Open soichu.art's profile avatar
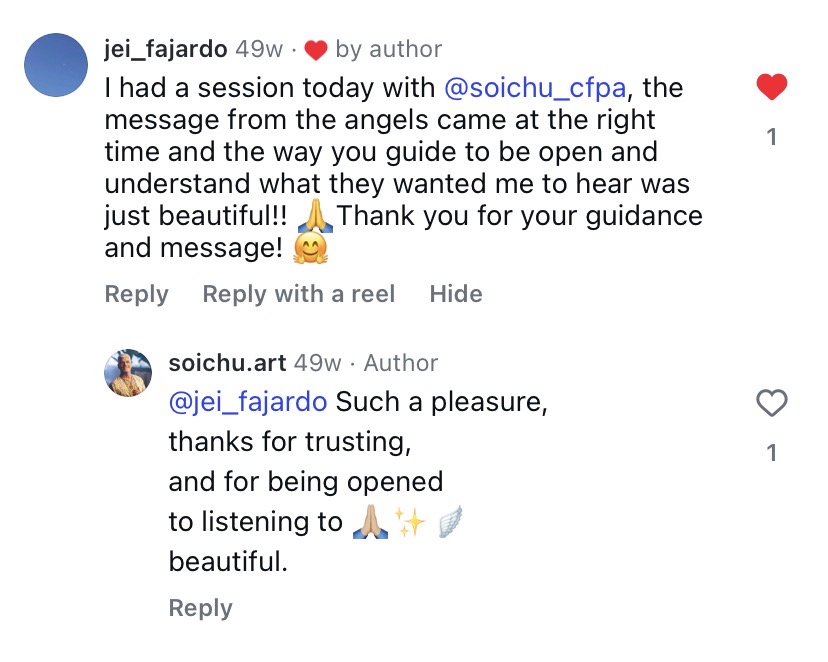This screenshot has height=662, width=828. tap(128, 374)
